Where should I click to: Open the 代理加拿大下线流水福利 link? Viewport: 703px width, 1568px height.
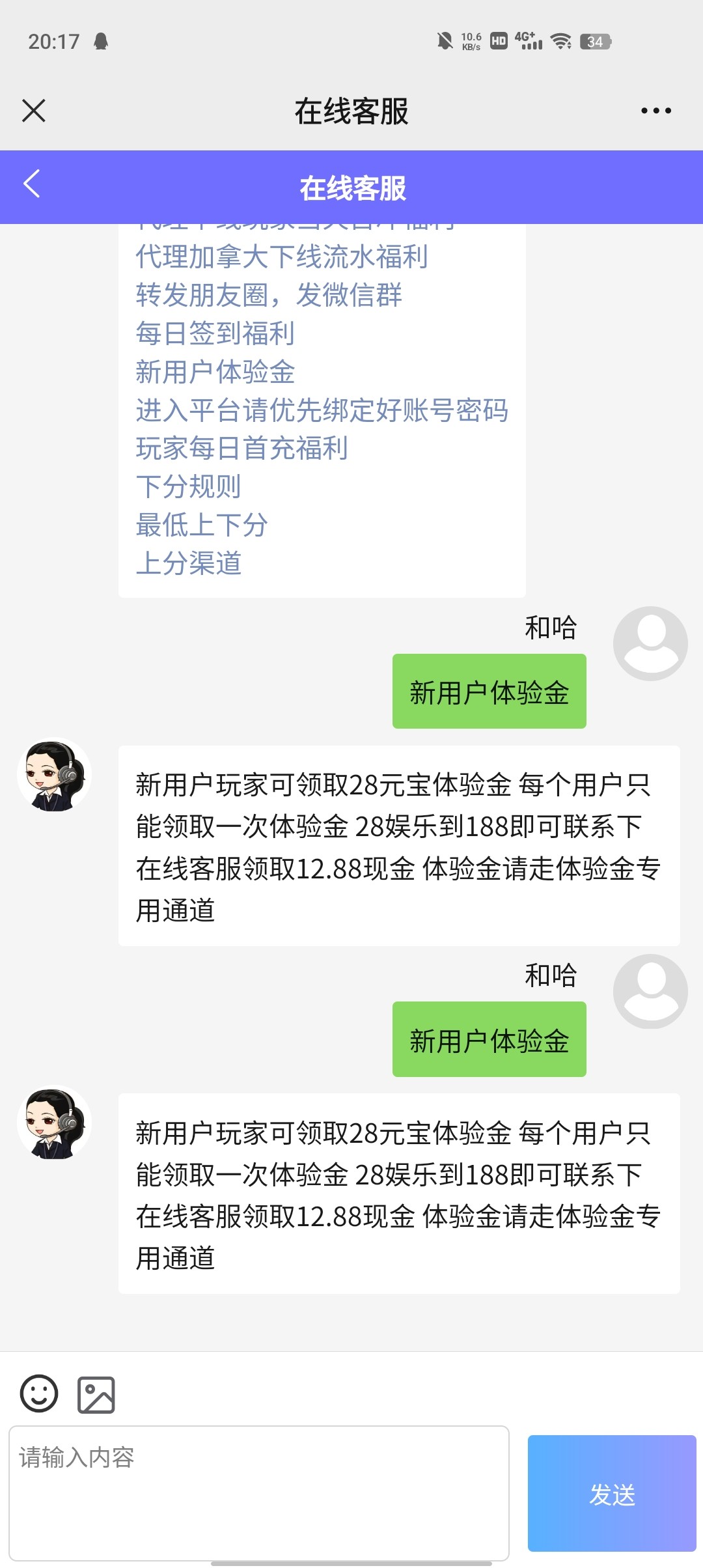coord(281,257)
